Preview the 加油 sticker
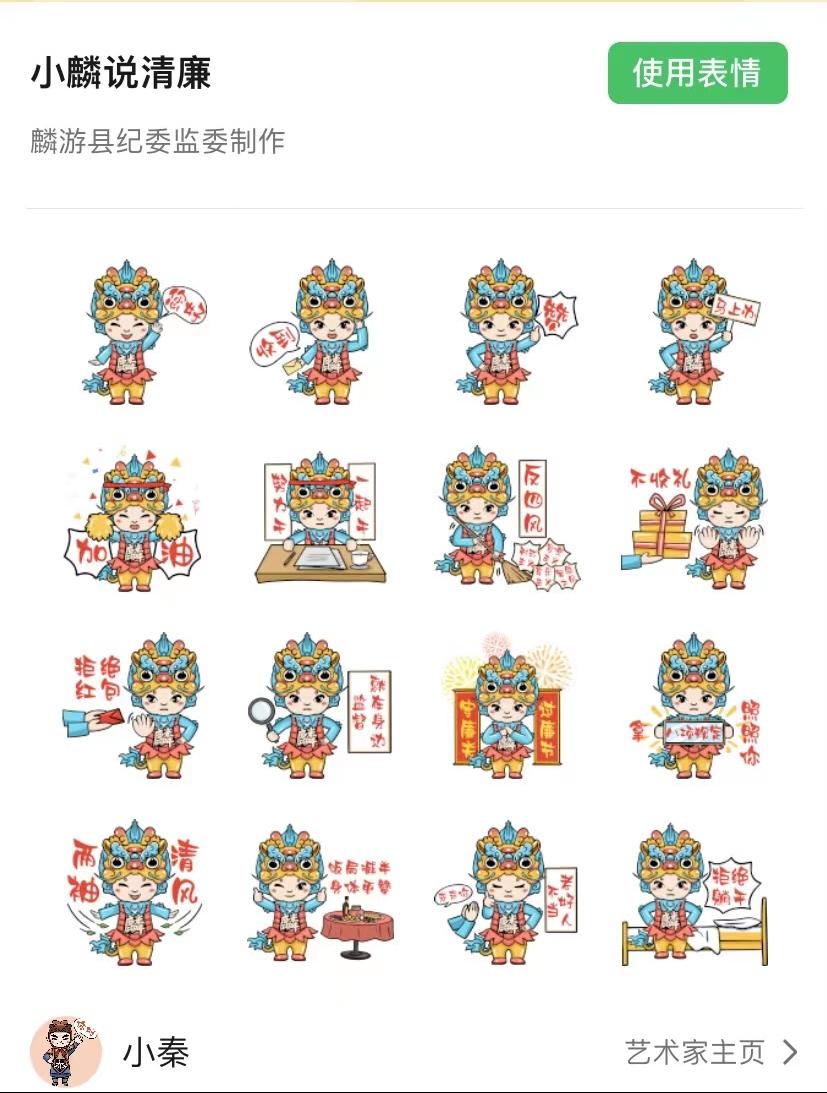827x1093 pixels. [133, 520]
